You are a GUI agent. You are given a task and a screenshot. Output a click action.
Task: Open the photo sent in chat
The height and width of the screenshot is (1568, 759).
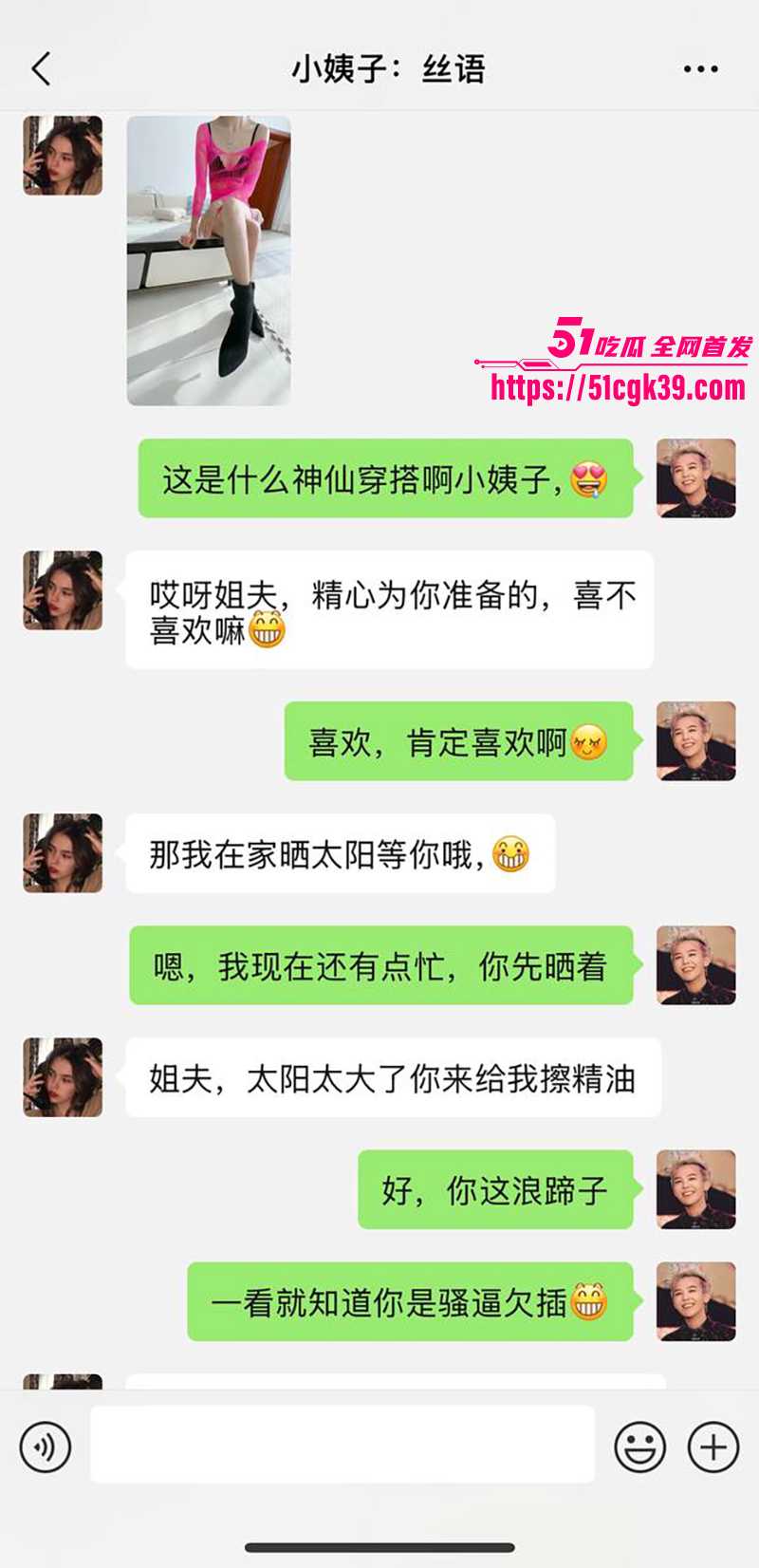[x=209, y=260]
